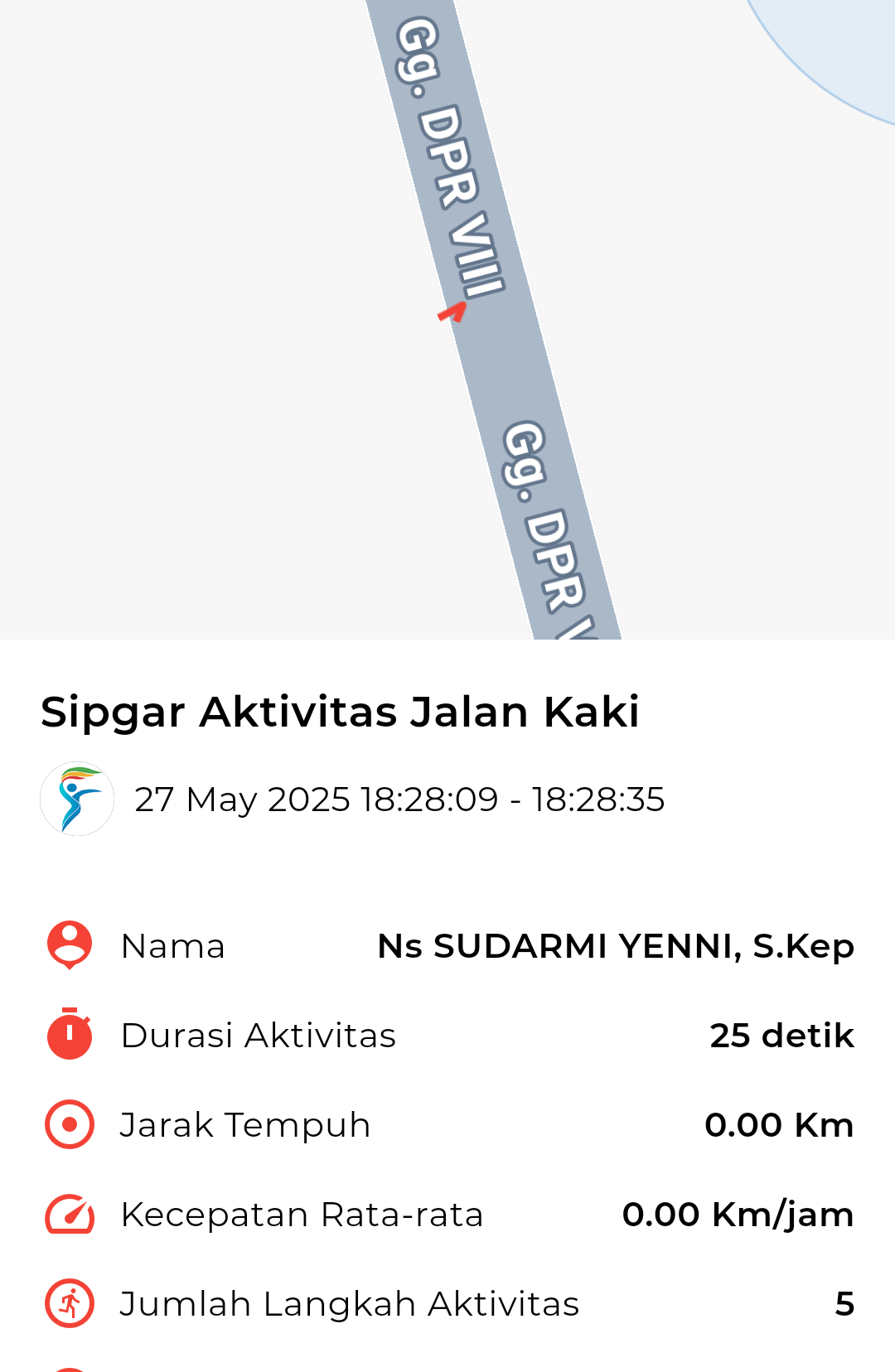
Task: Click the Kecepatan Rata-rata row label
Action: [302, 1213]
